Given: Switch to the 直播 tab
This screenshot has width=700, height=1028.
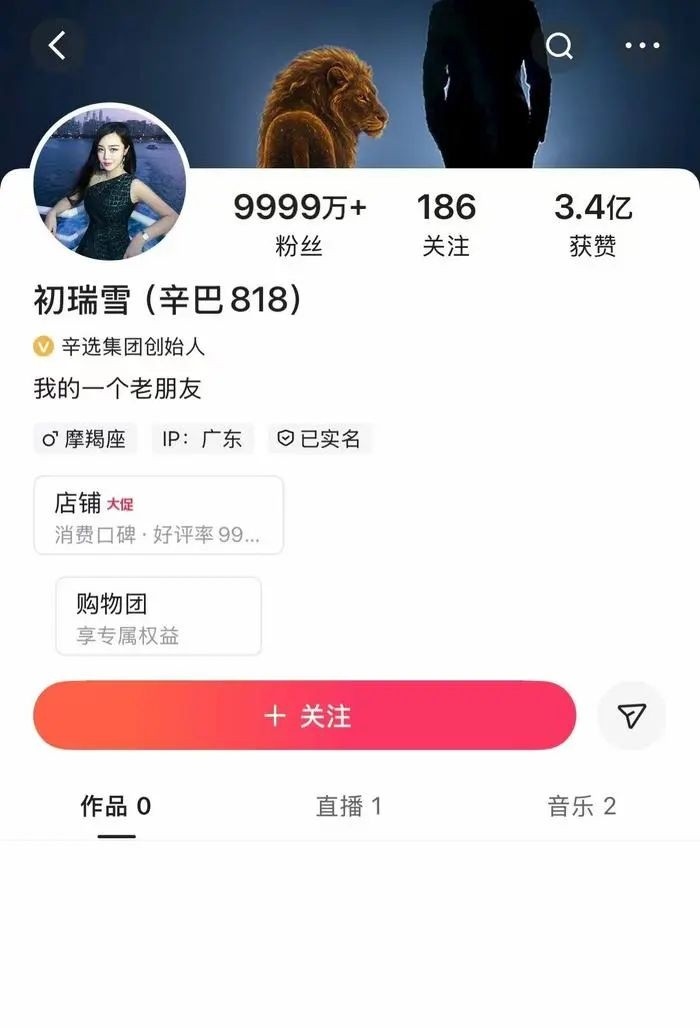Looking at the screenshot, I should pos(349,806).
